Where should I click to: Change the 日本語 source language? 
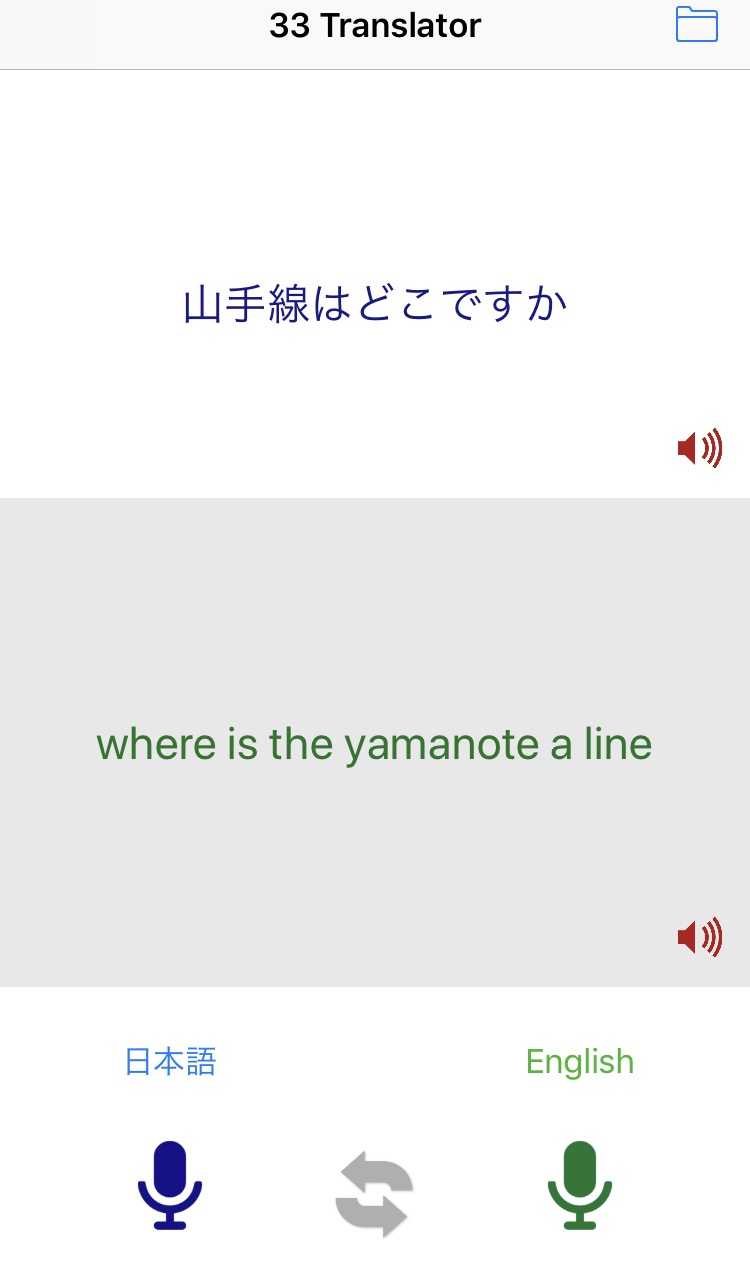tap(170, 1061)
